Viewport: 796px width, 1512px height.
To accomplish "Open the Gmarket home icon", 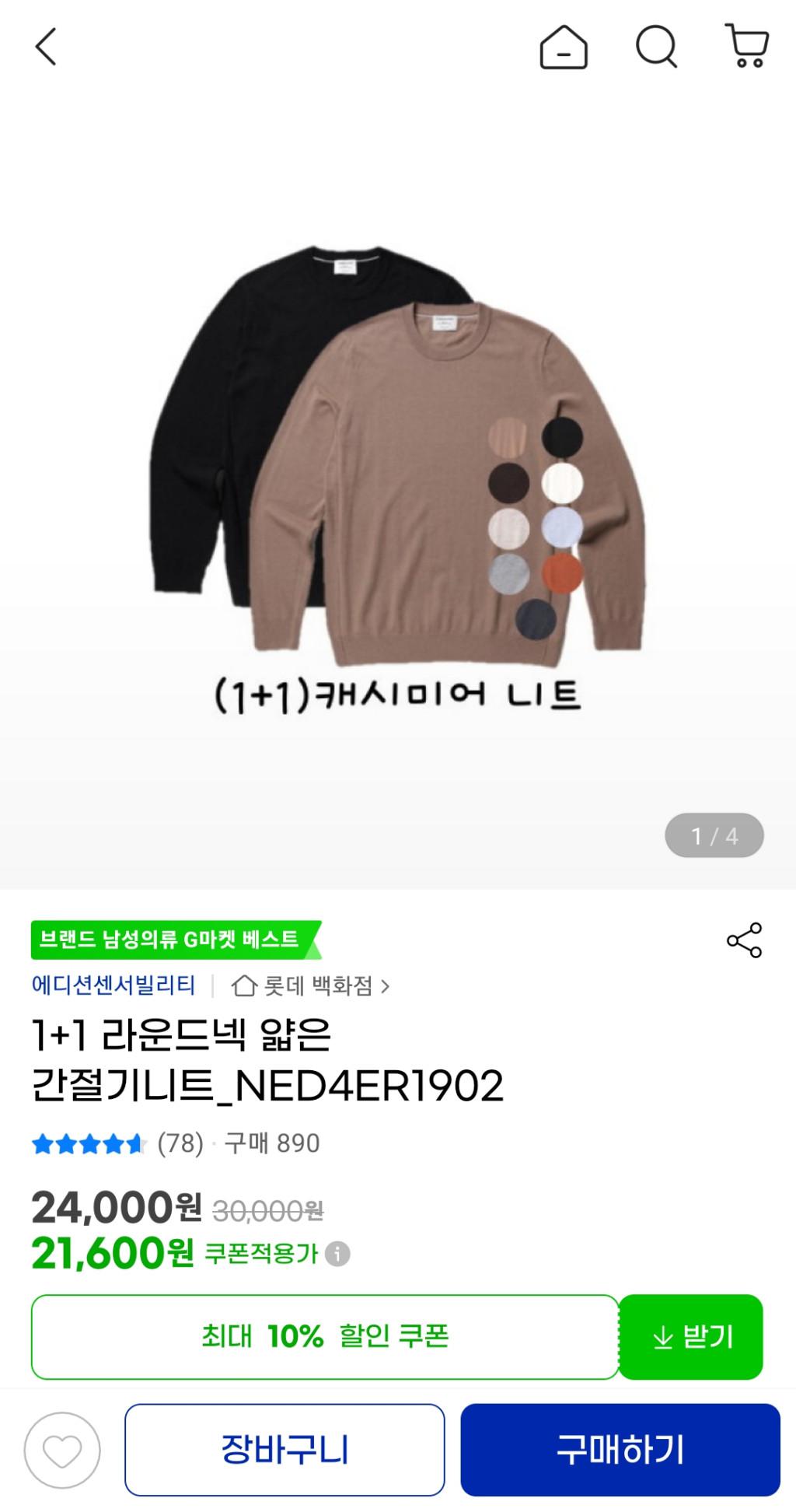I will point(563,47).
